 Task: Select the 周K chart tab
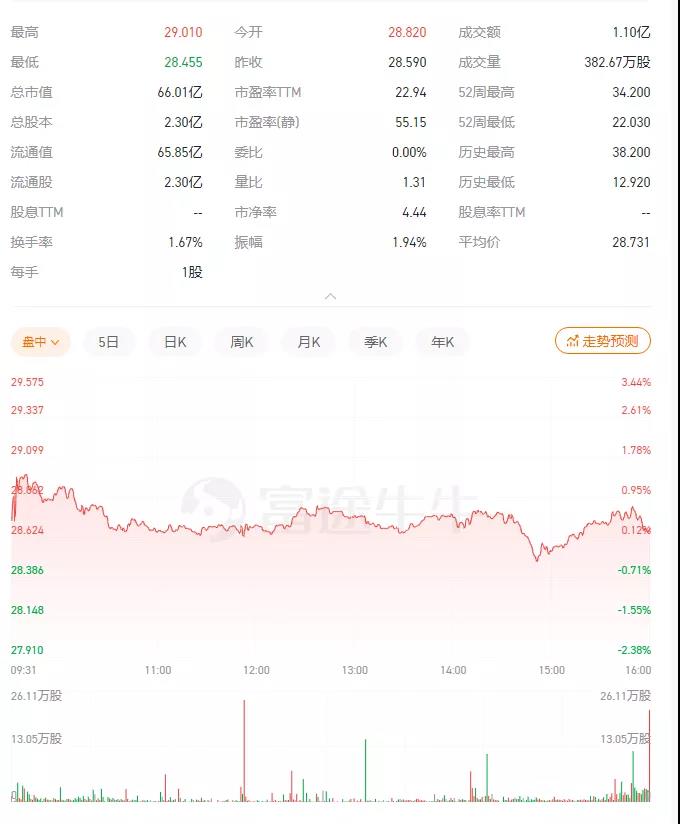[x=242, y=342]
